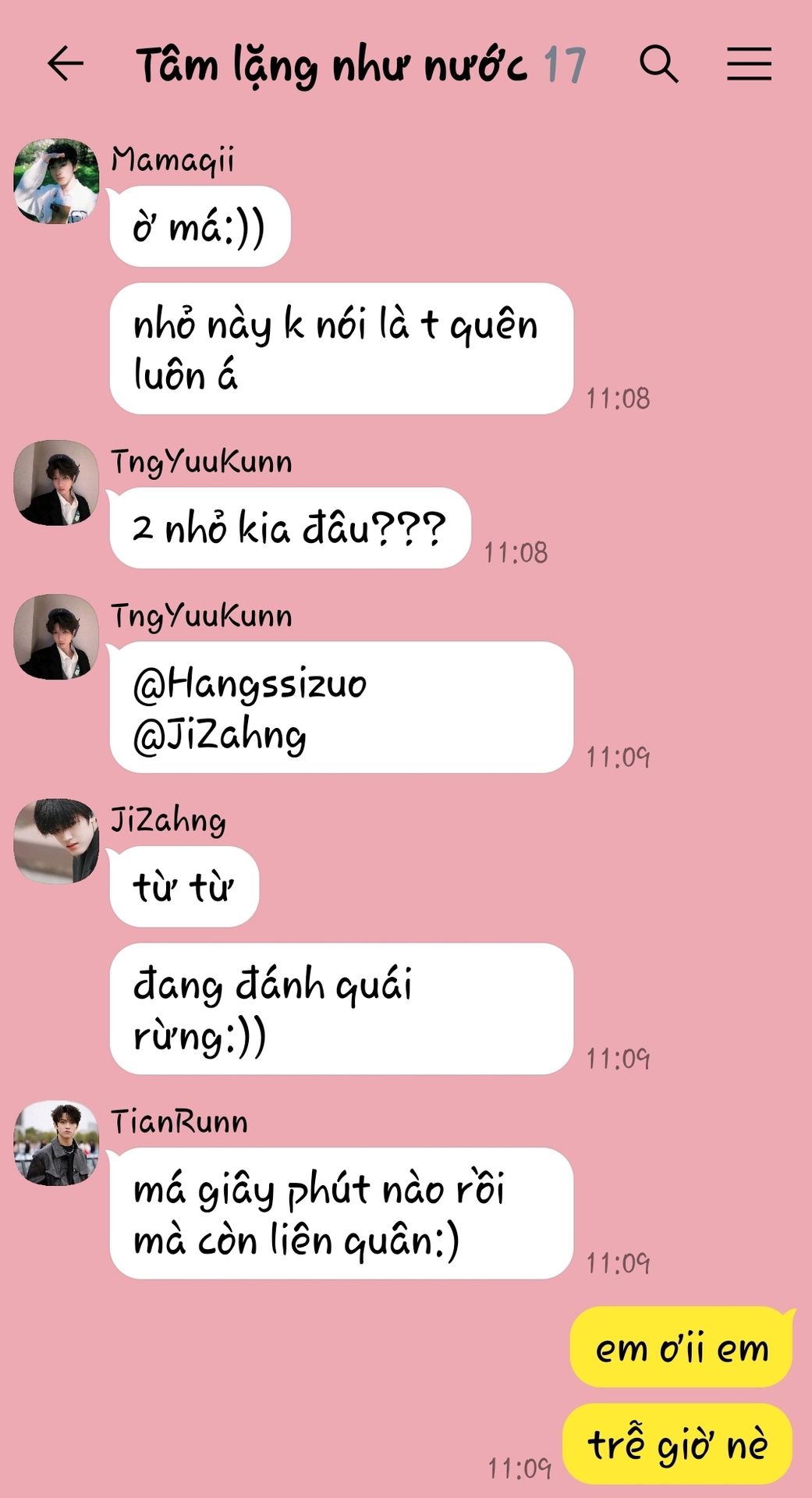Image resolution: width=812 pixels, height=1498 pixels.
Task: Go back with the arrow icon
Action: [66, 64]
